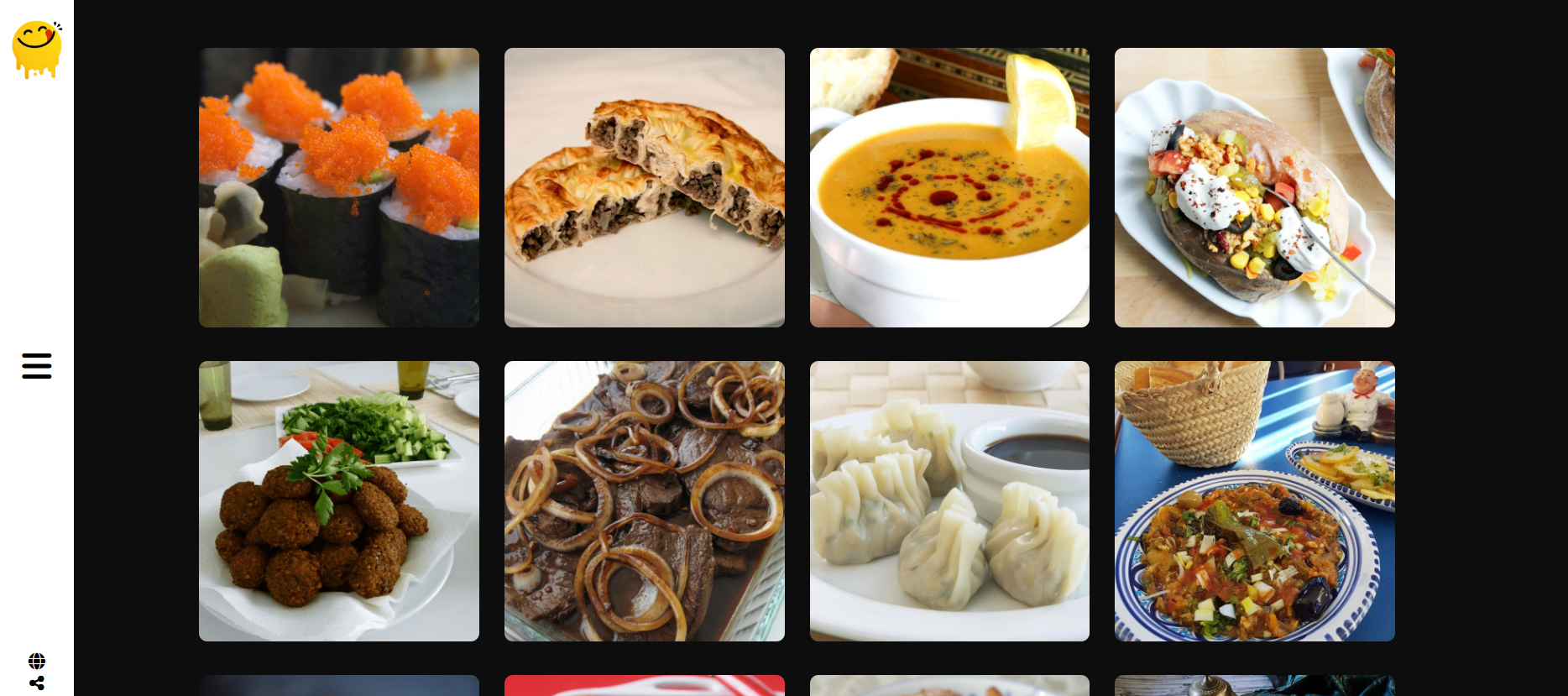The height and width of the screenshot is (696, 1568).
Task: Open the yellow soup with lemon photo
Action: point(949,187)
